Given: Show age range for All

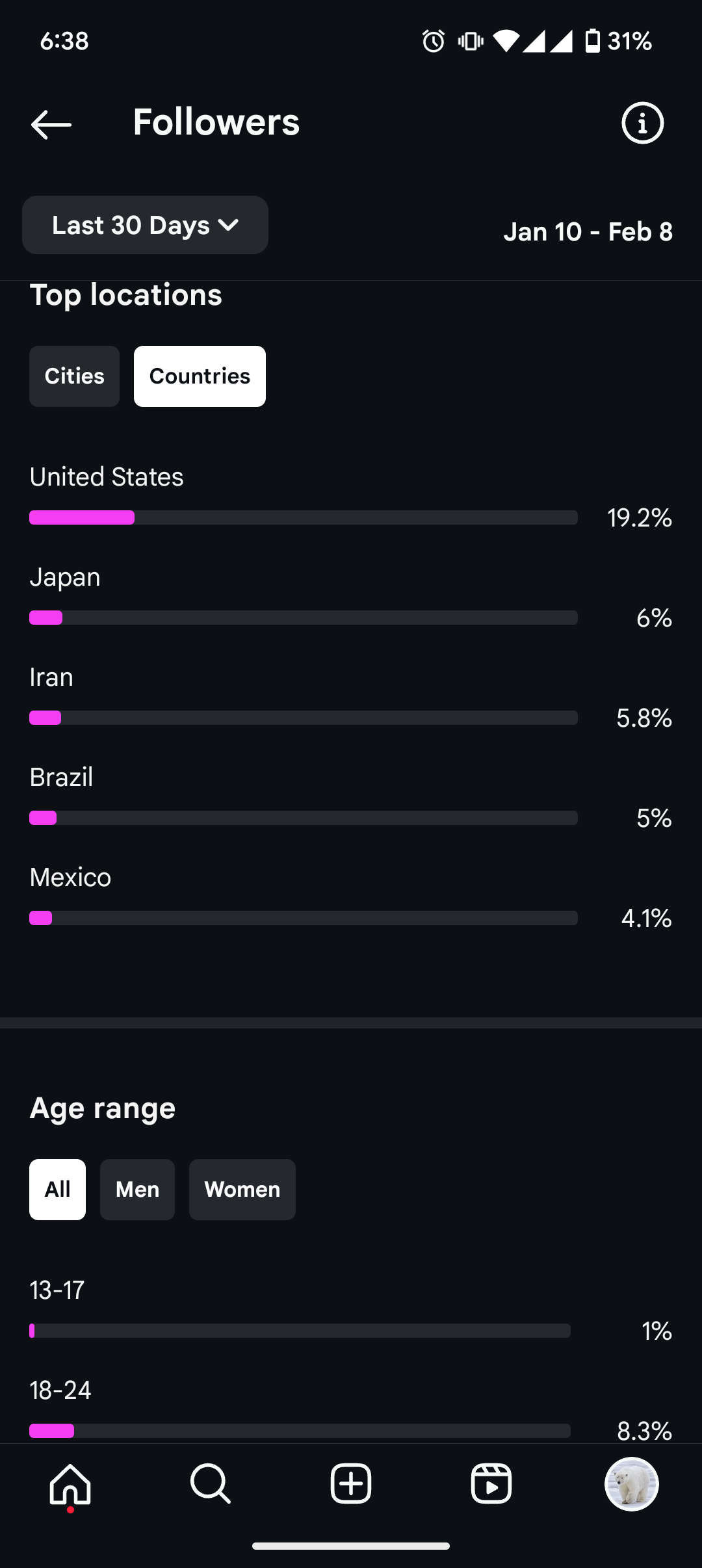Looking at the screenshot, I should (x=57, y=1190).
